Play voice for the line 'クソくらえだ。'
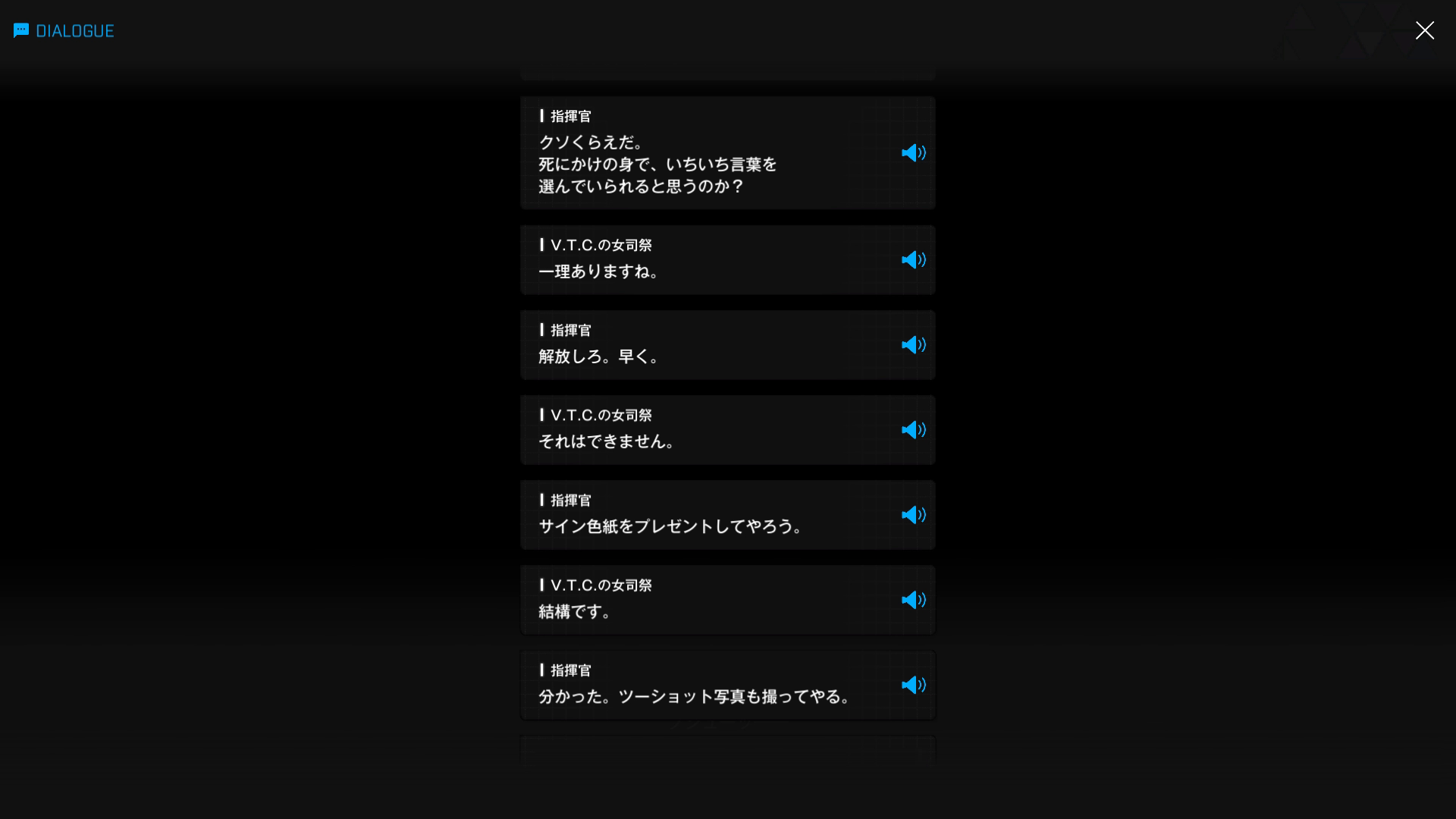 pyautogui.click(x=913, y=153)
